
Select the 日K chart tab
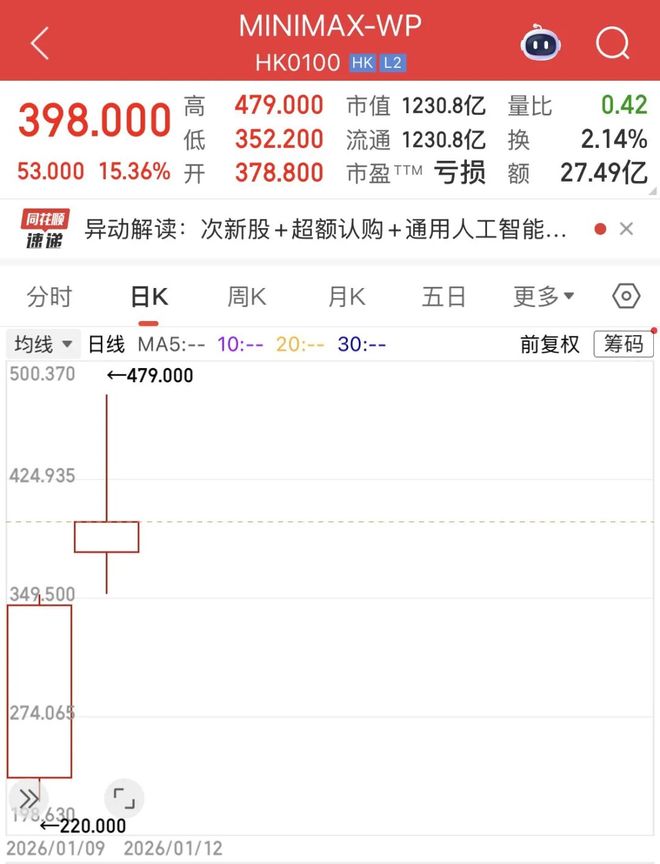pyautogui.click(x=149, y=296)
